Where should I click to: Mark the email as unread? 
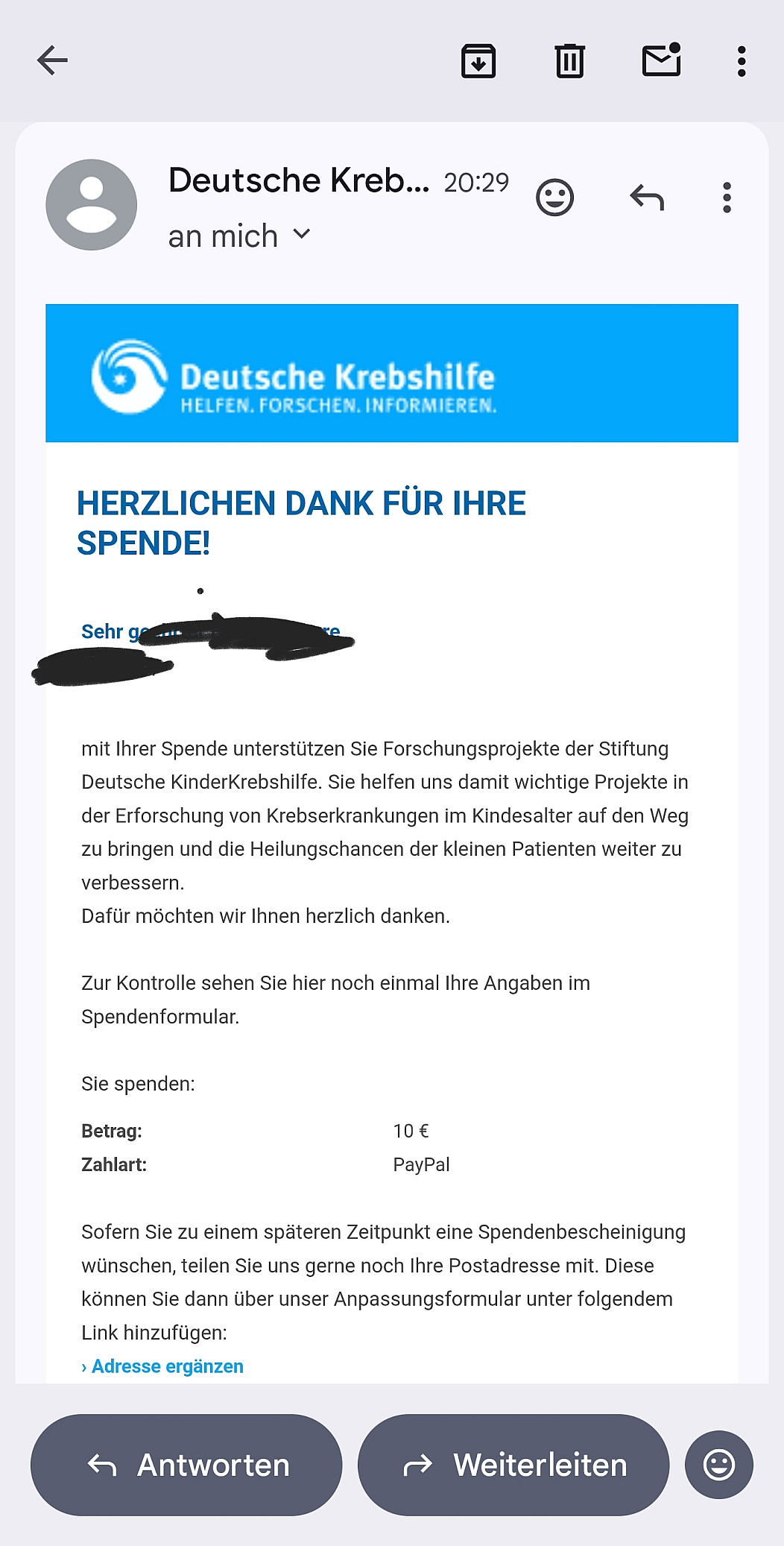point(662,60)
